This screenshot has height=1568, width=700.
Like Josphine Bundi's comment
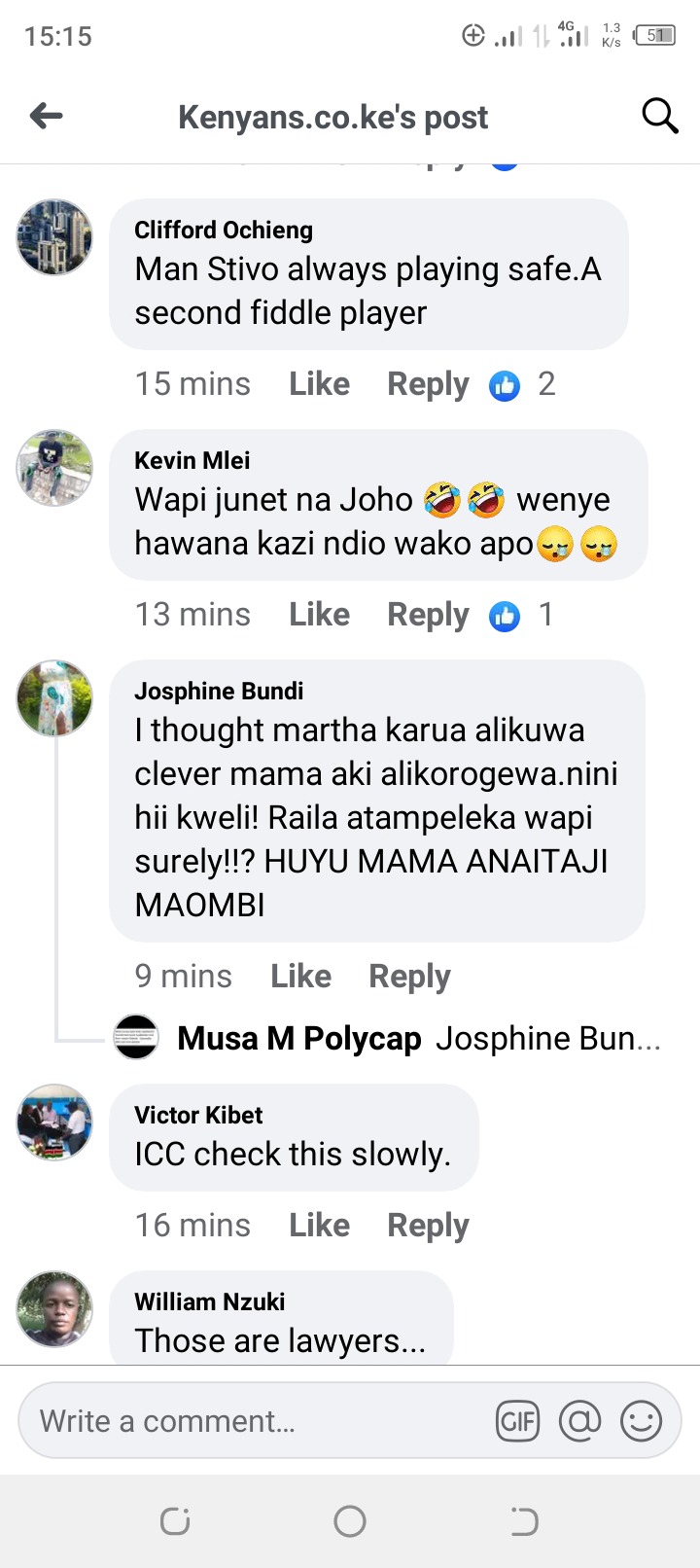[300, 977]
